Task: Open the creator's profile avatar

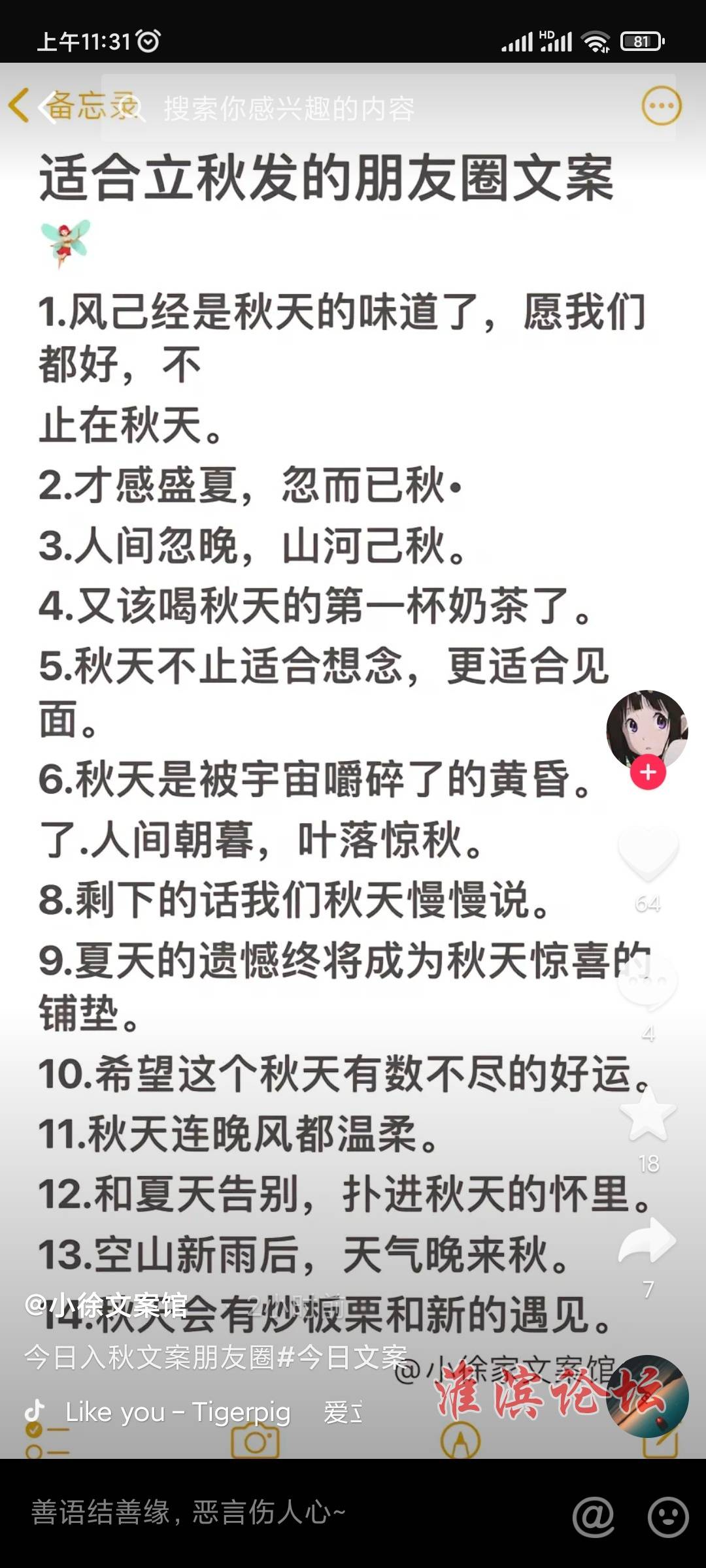Action: (x=647, y=728)
